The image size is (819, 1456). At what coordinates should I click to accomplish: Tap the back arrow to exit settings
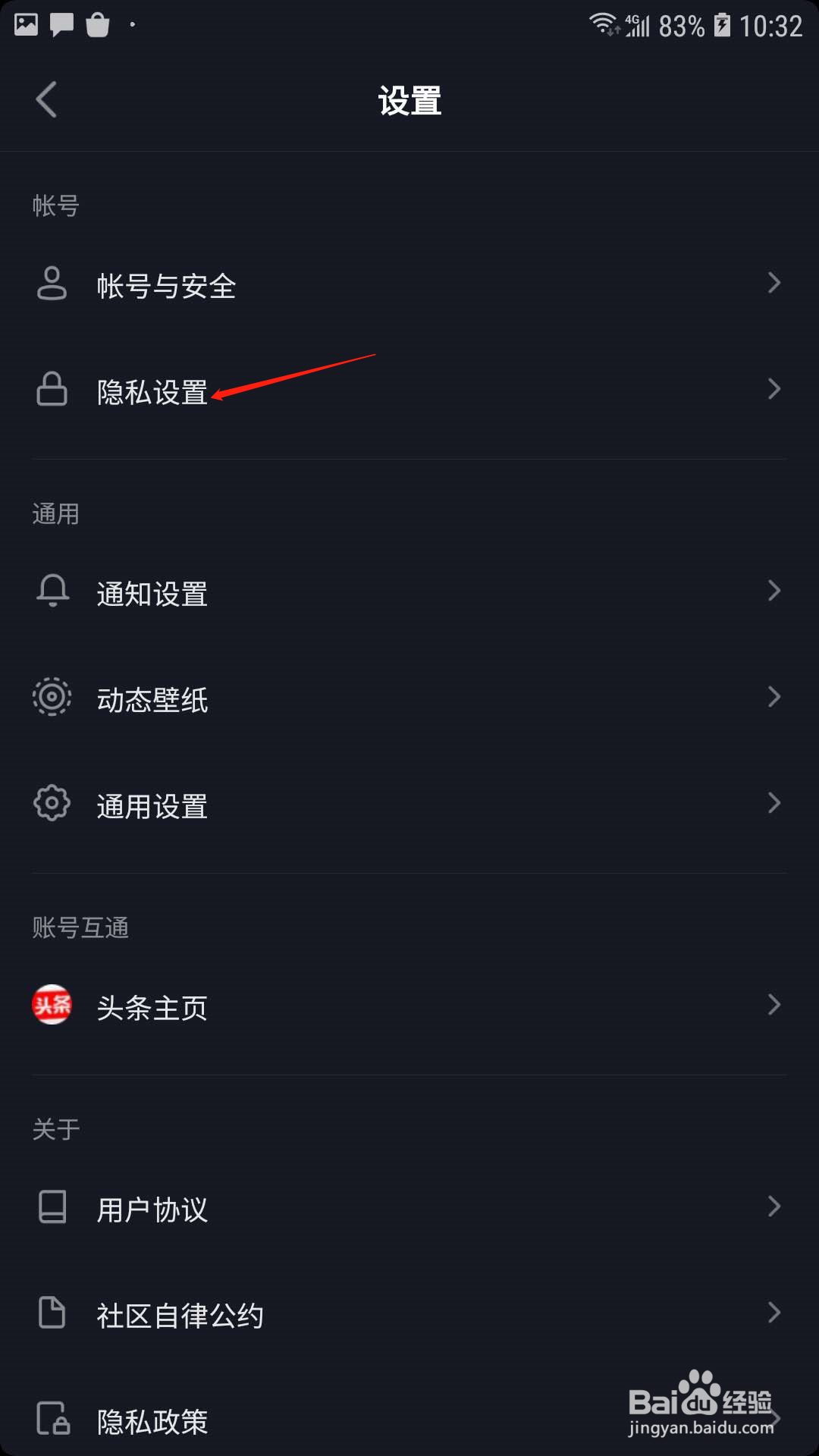(47, 99)
